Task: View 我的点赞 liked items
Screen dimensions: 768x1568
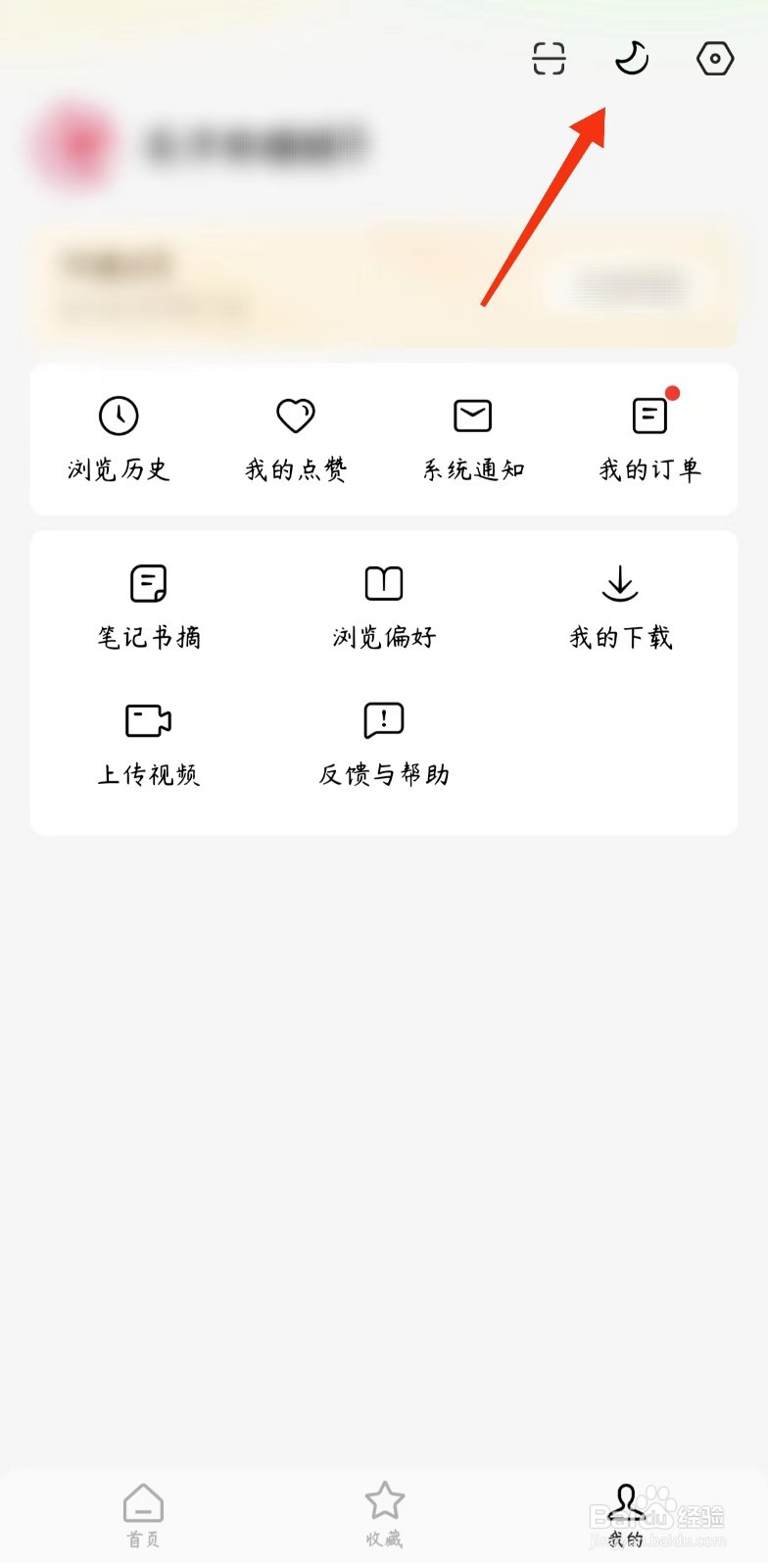Action: (296, 439)
